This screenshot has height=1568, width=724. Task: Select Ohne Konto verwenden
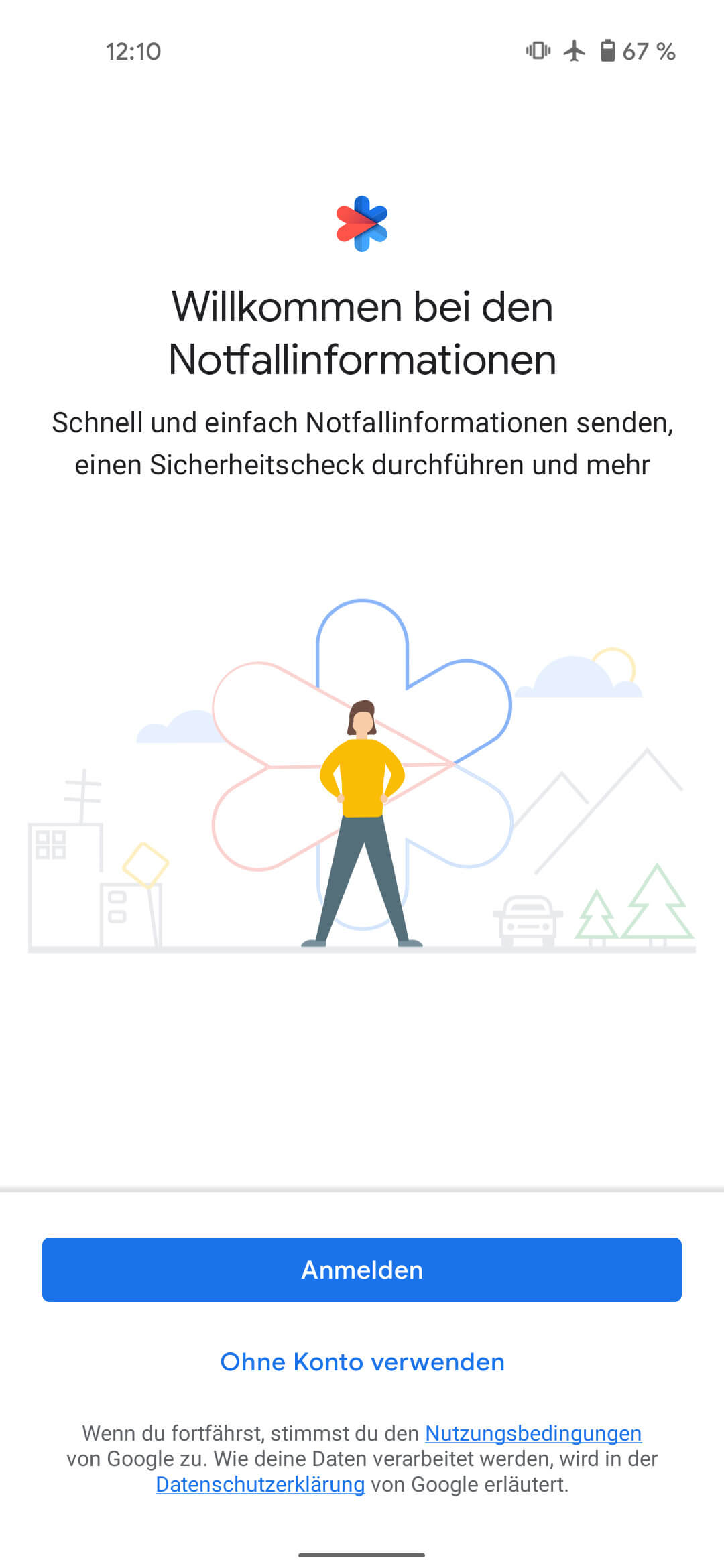coord(362,1362)
